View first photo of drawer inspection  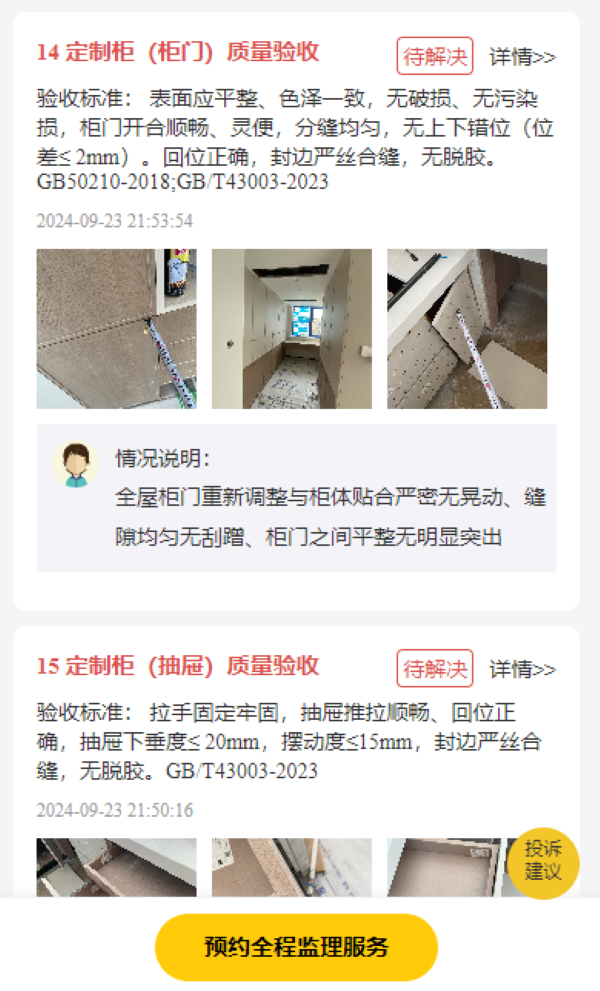(x=116, y=867)
